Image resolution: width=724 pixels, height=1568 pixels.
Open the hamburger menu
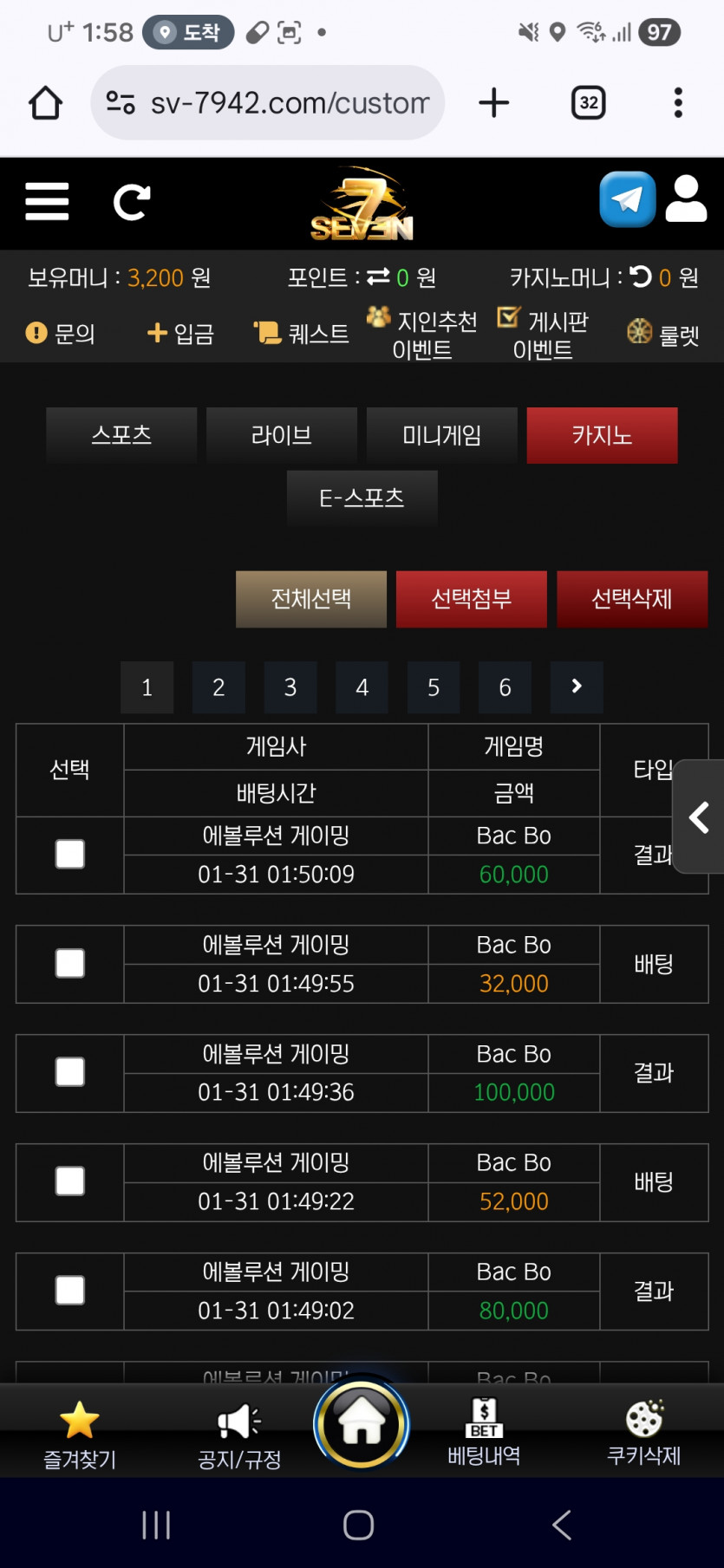tap(47, 201)
